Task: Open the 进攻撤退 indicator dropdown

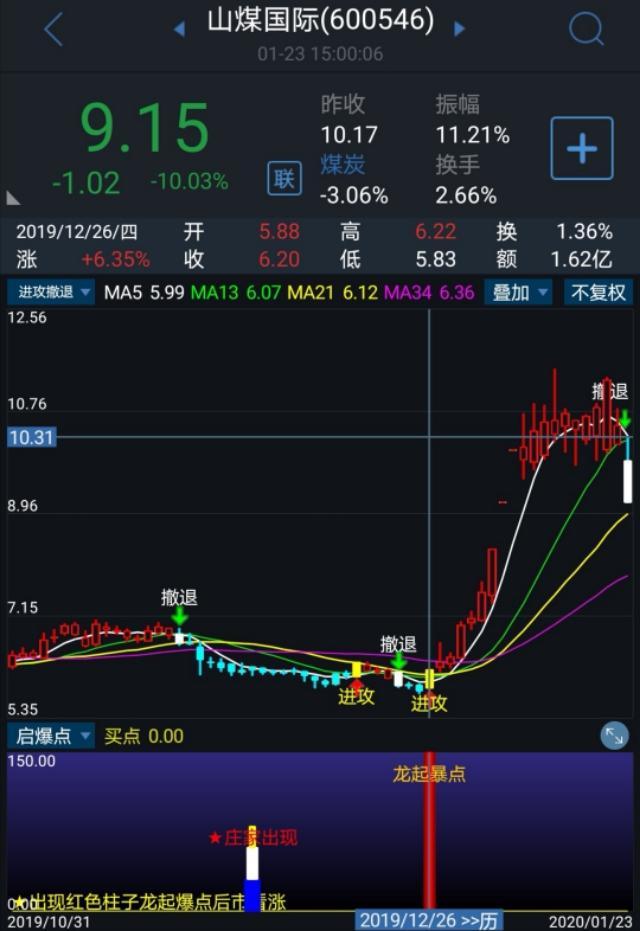Action: [x=51, y=293]
